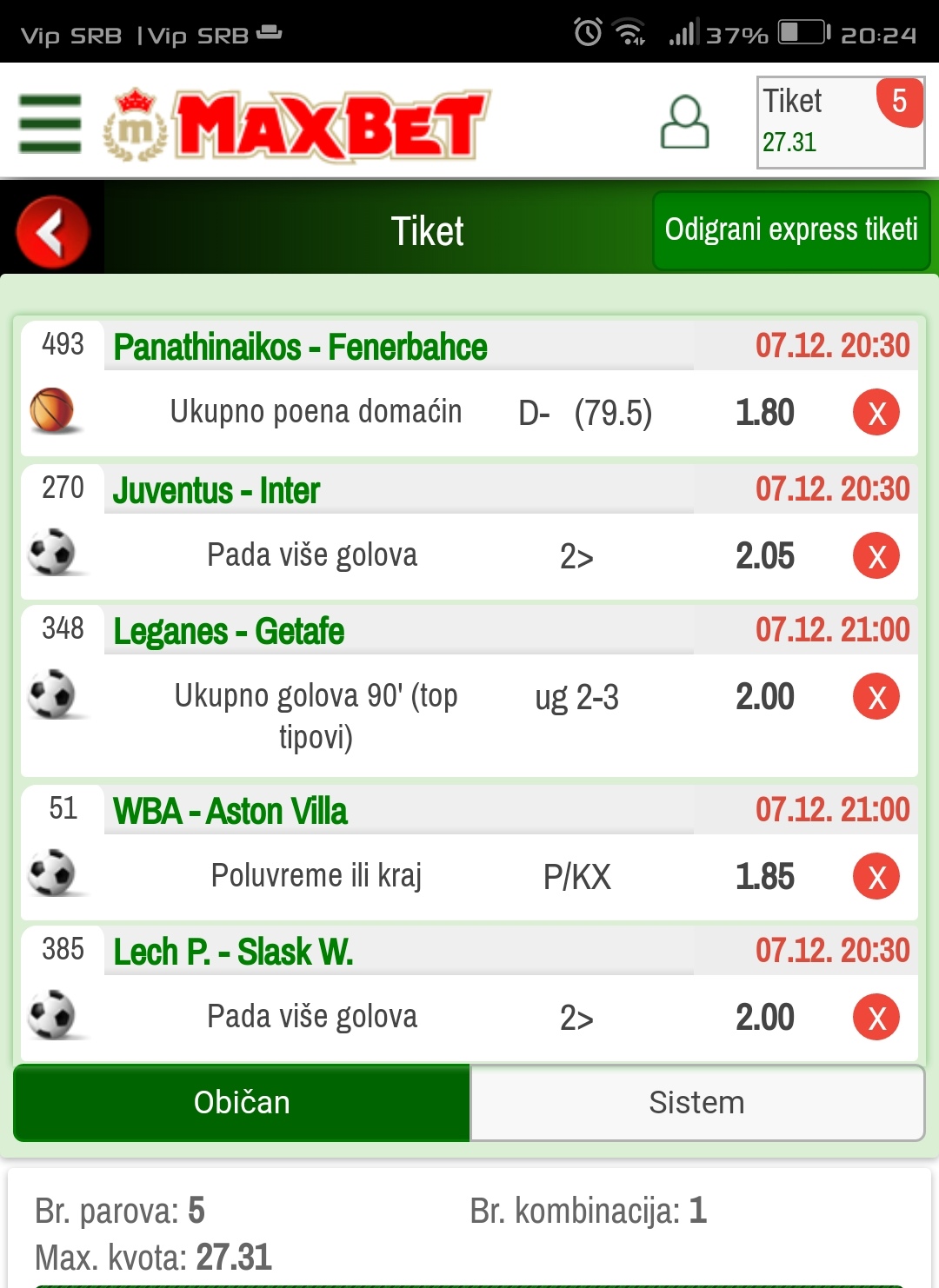Screen dimensions: 939x1288
Task: Open the Tiket summary box with badge 5
Action: coord(840,123)
